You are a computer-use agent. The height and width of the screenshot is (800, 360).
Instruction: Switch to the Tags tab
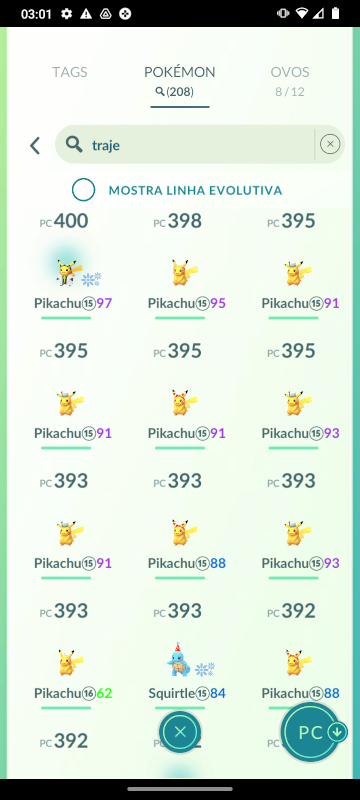click(x=69, y=72)
